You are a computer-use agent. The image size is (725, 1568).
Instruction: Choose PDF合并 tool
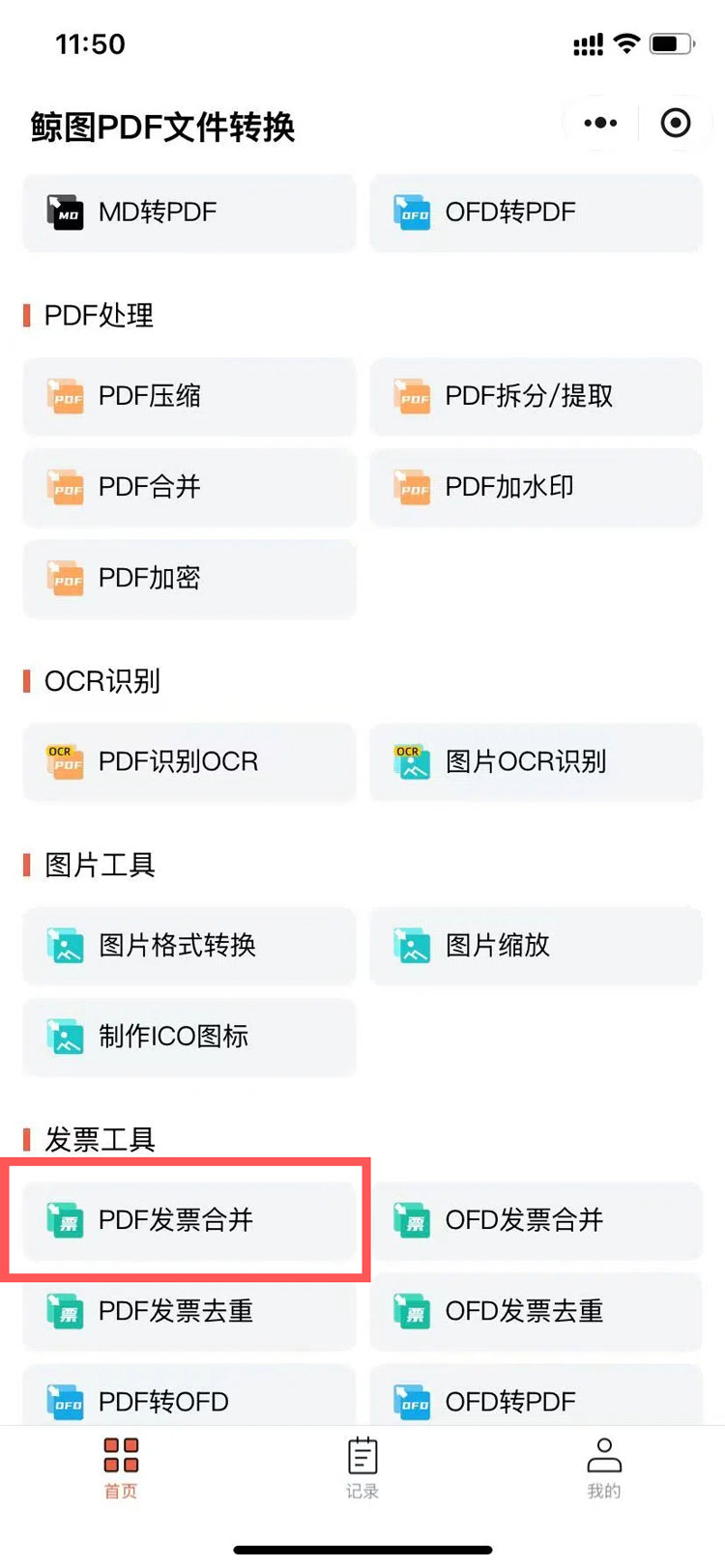[189, 487]
